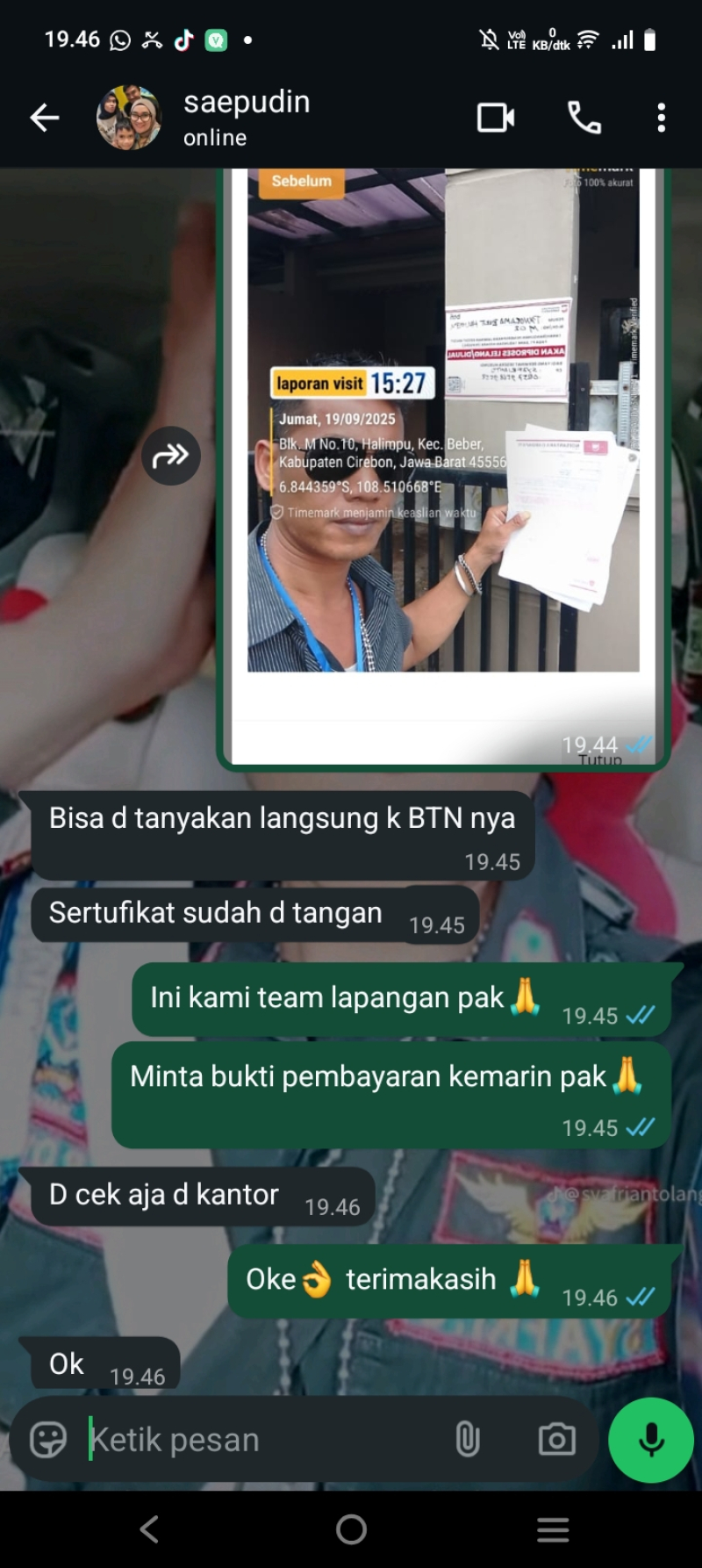
Task: Open saepudin's contact profile
Action: point(247,118)
